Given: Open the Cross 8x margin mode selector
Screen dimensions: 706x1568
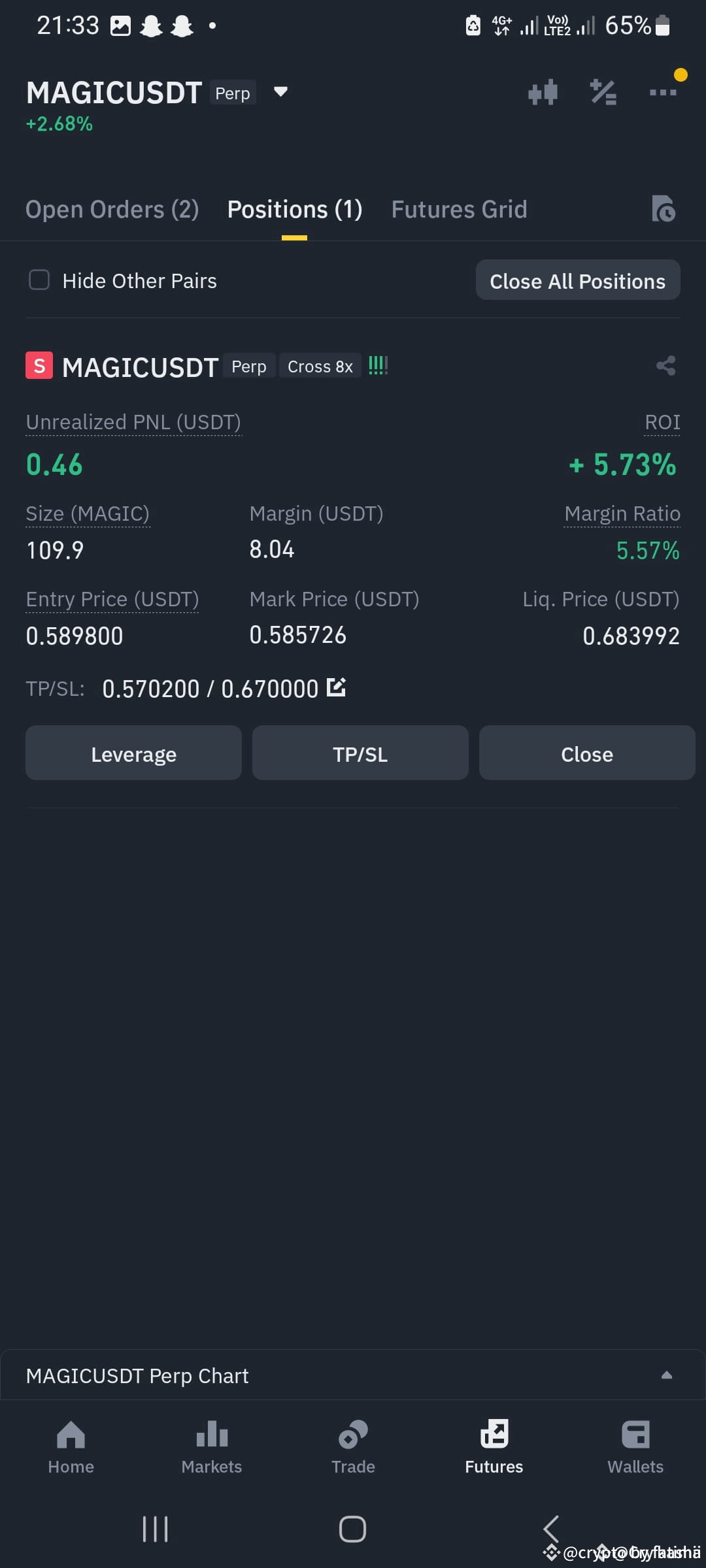Looking at the screenshot, I should tap(320, 366).
